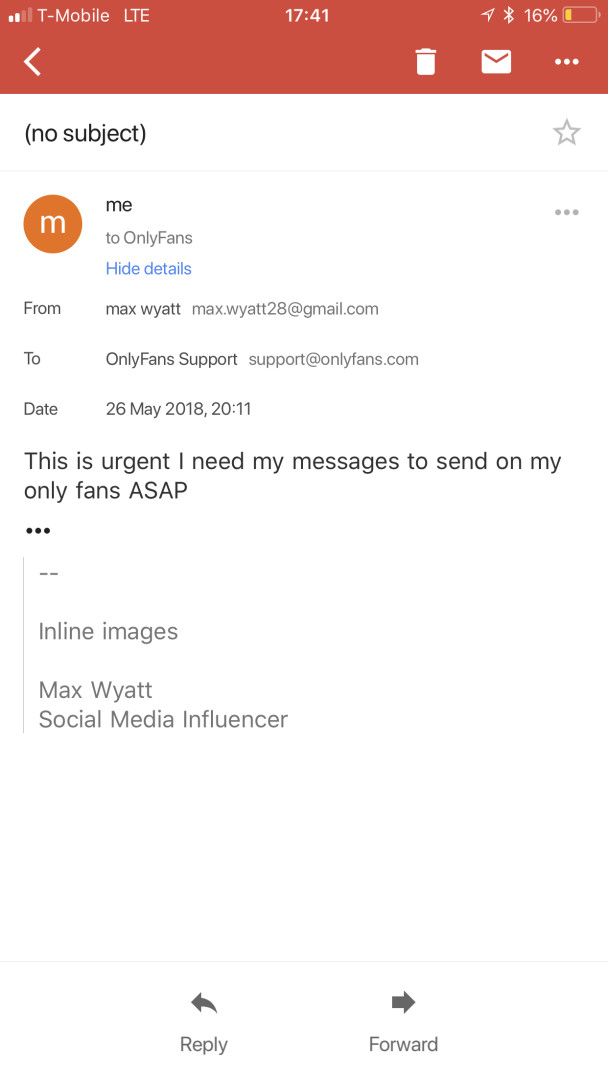Image resolution: width=608 pixels, height=1080 pixels.
Task: Star this no-subject email
Action: 566,133
